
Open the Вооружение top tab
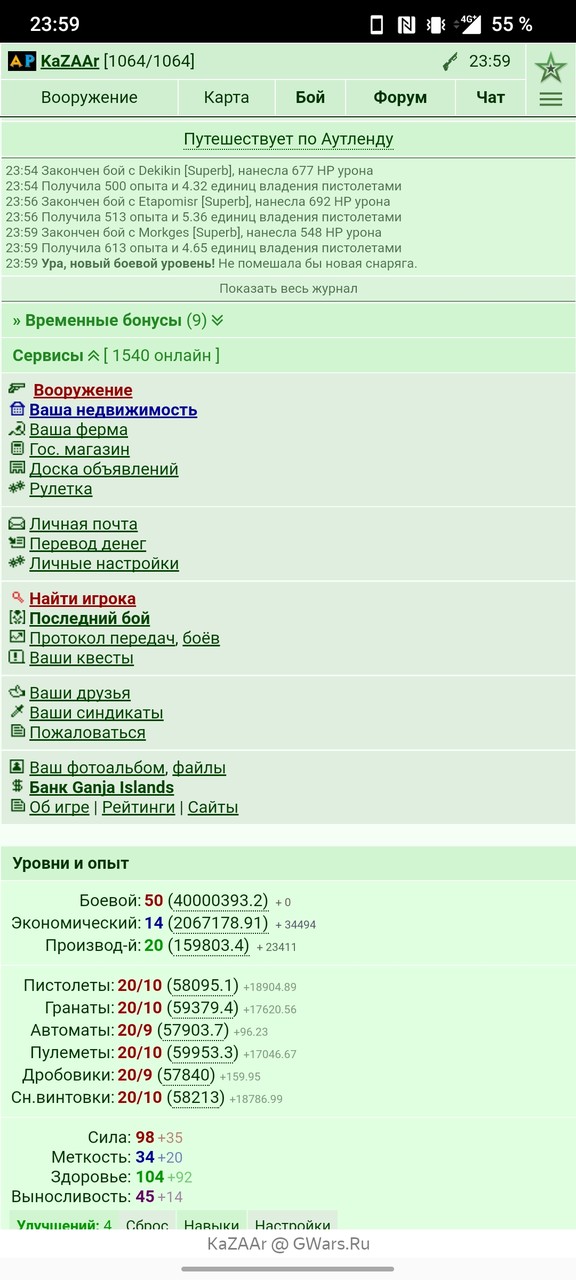[x=89, y=97]
